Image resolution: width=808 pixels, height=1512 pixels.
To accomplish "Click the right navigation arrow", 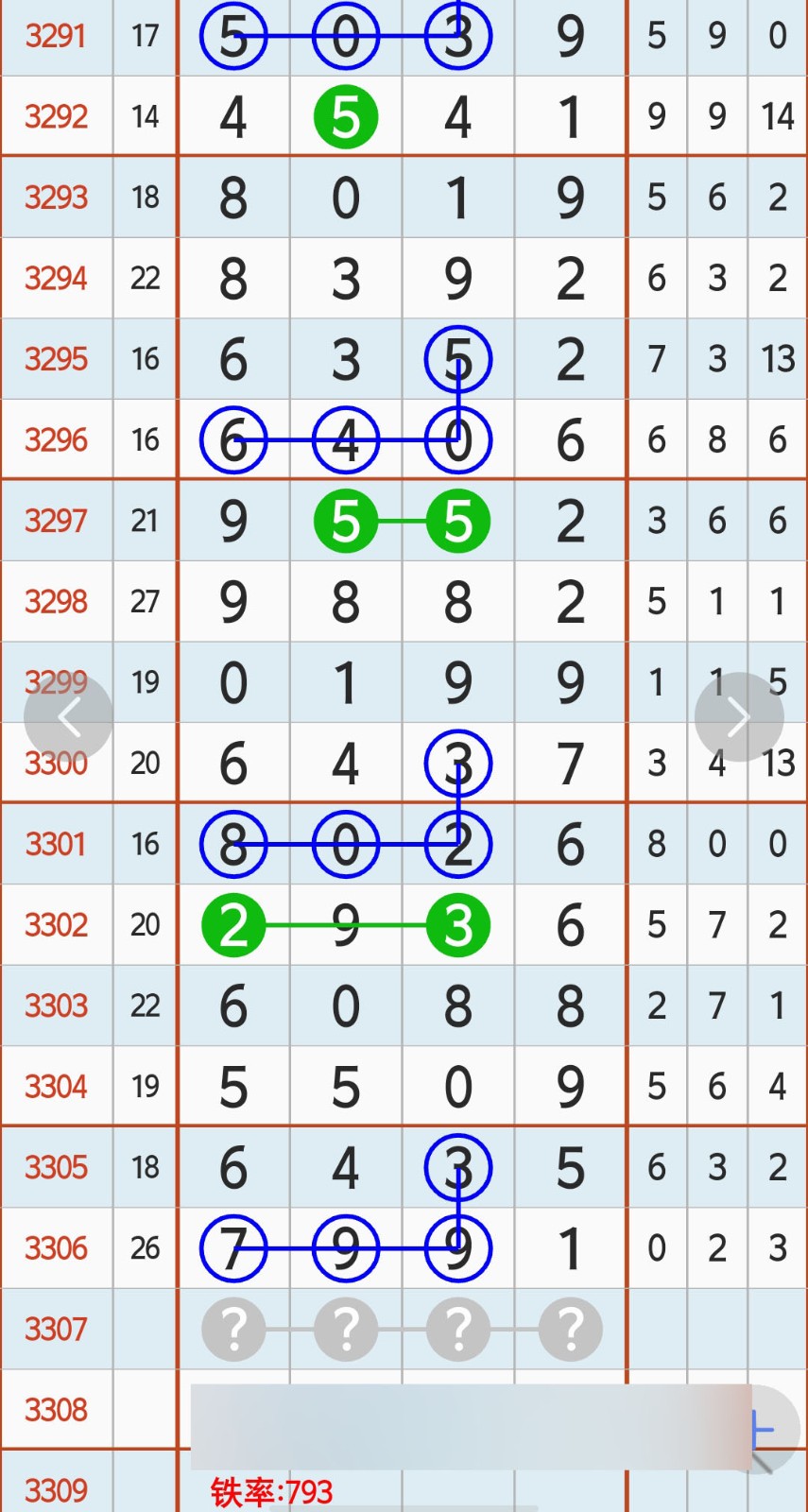I will 740,715.
